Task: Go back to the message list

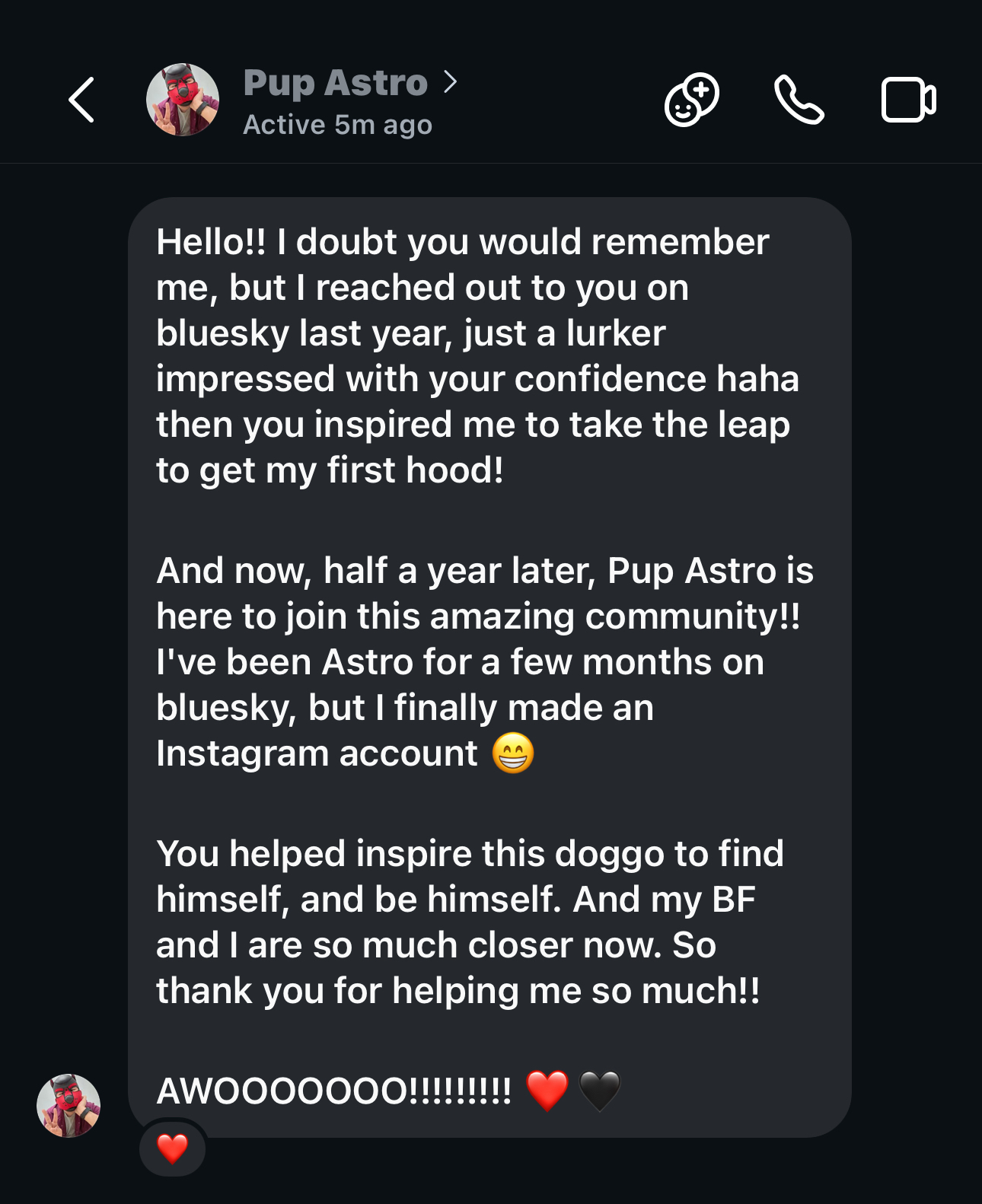Action: coord(81,100)
